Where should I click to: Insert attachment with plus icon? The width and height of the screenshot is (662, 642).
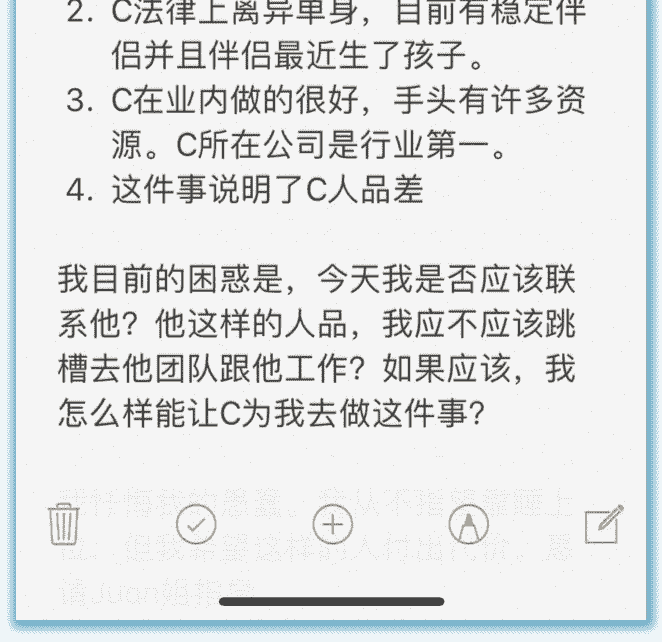click(x=333, y=524)
